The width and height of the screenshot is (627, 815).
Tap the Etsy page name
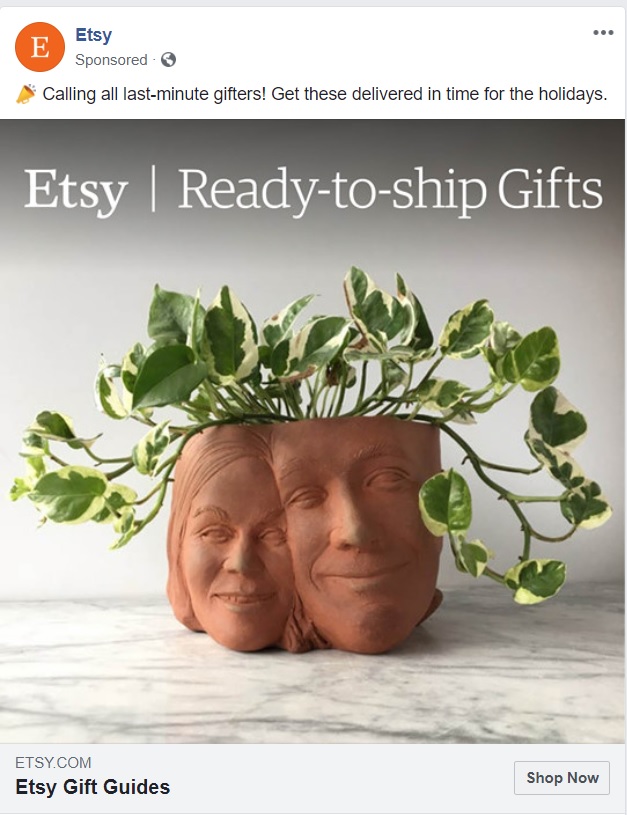click(x=93, y=36)
